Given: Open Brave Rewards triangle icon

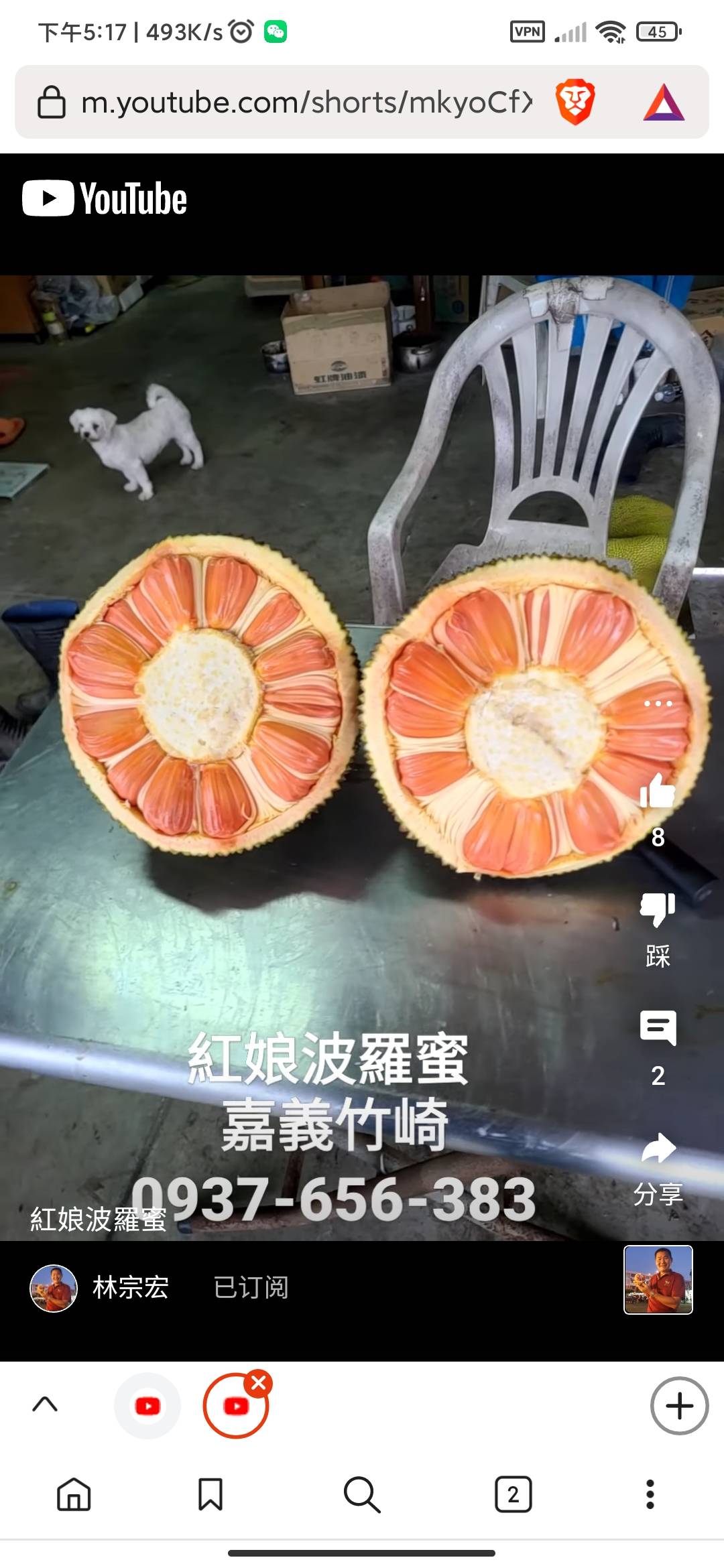Looking at the screenshot, I should [x=664, y=103].
